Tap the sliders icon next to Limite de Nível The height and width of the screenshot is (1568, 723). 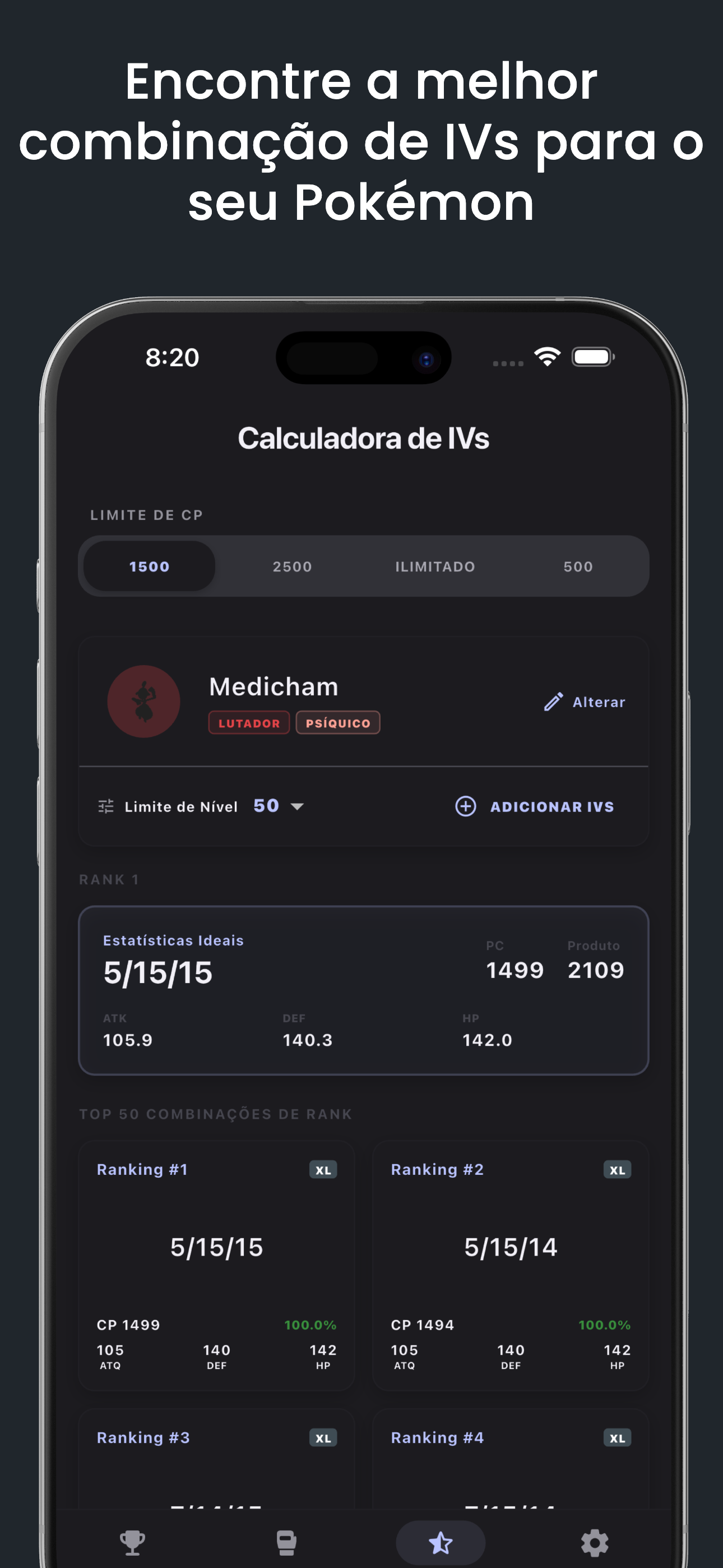tap(106, 806)
